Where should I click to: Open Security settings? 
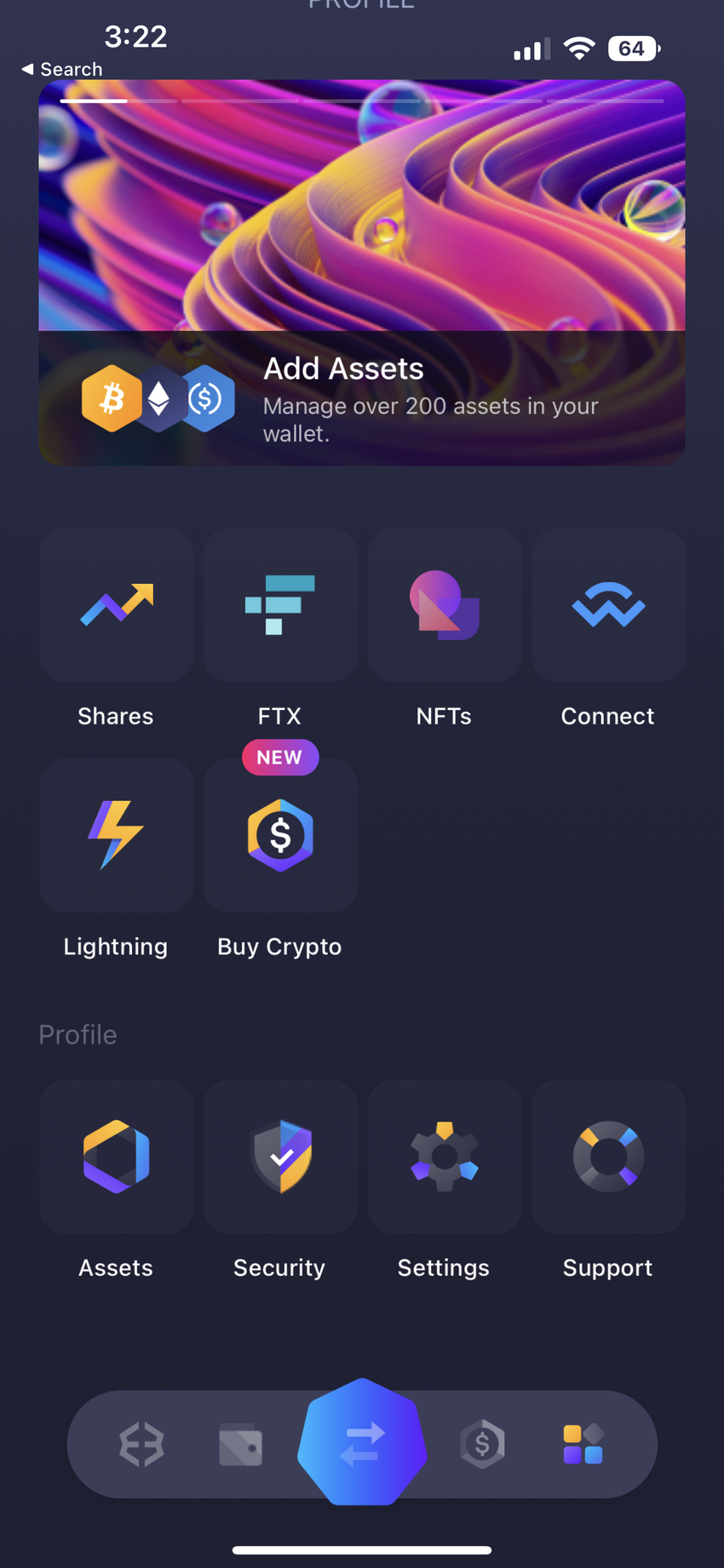click(280, 1157)
